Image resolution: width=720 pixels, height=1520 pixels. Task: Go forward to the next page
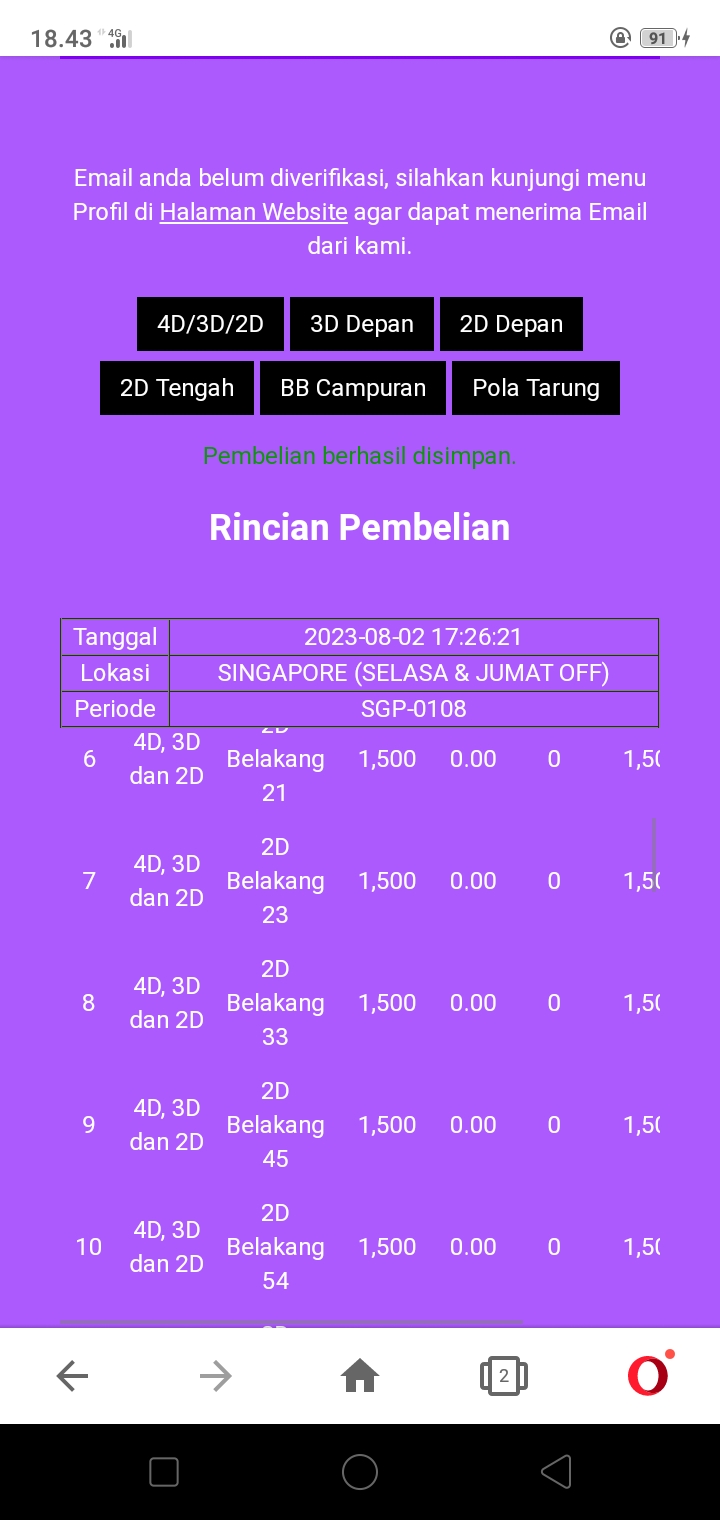point(216,1377)
